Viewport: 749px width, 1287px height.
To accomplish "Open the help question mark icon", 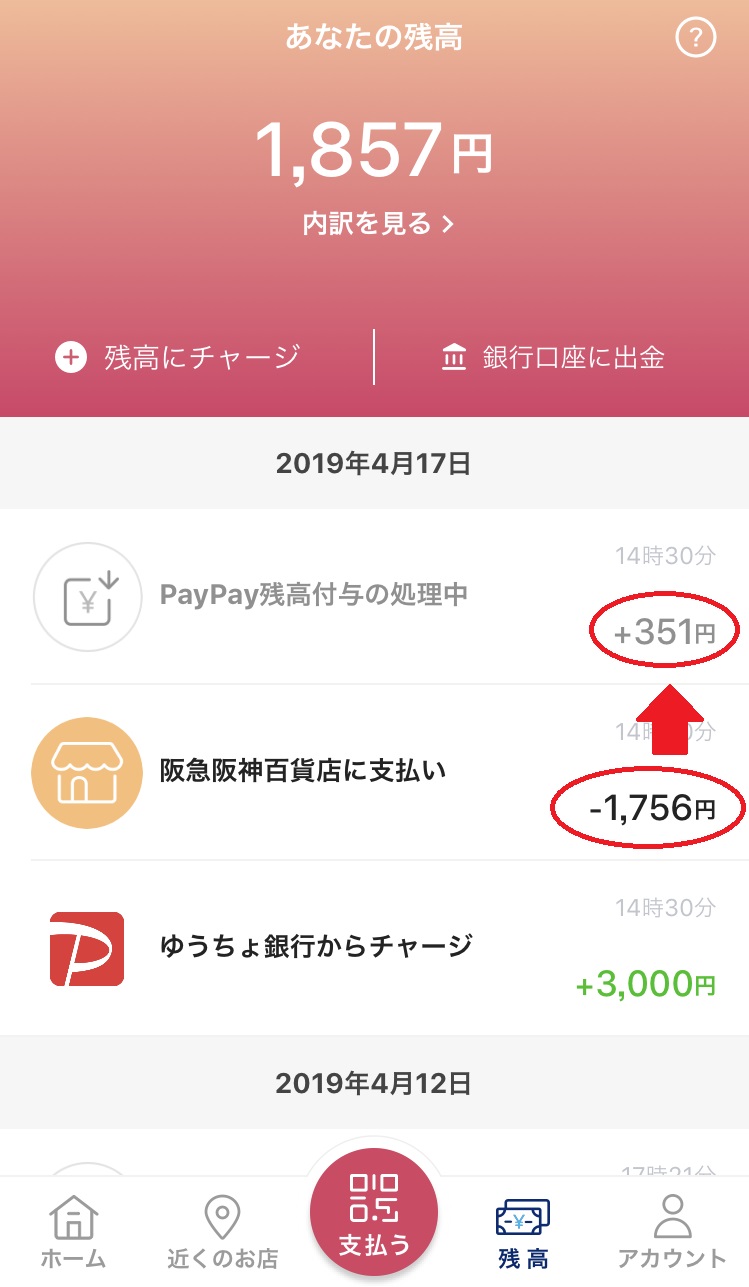I will point(696,39).
